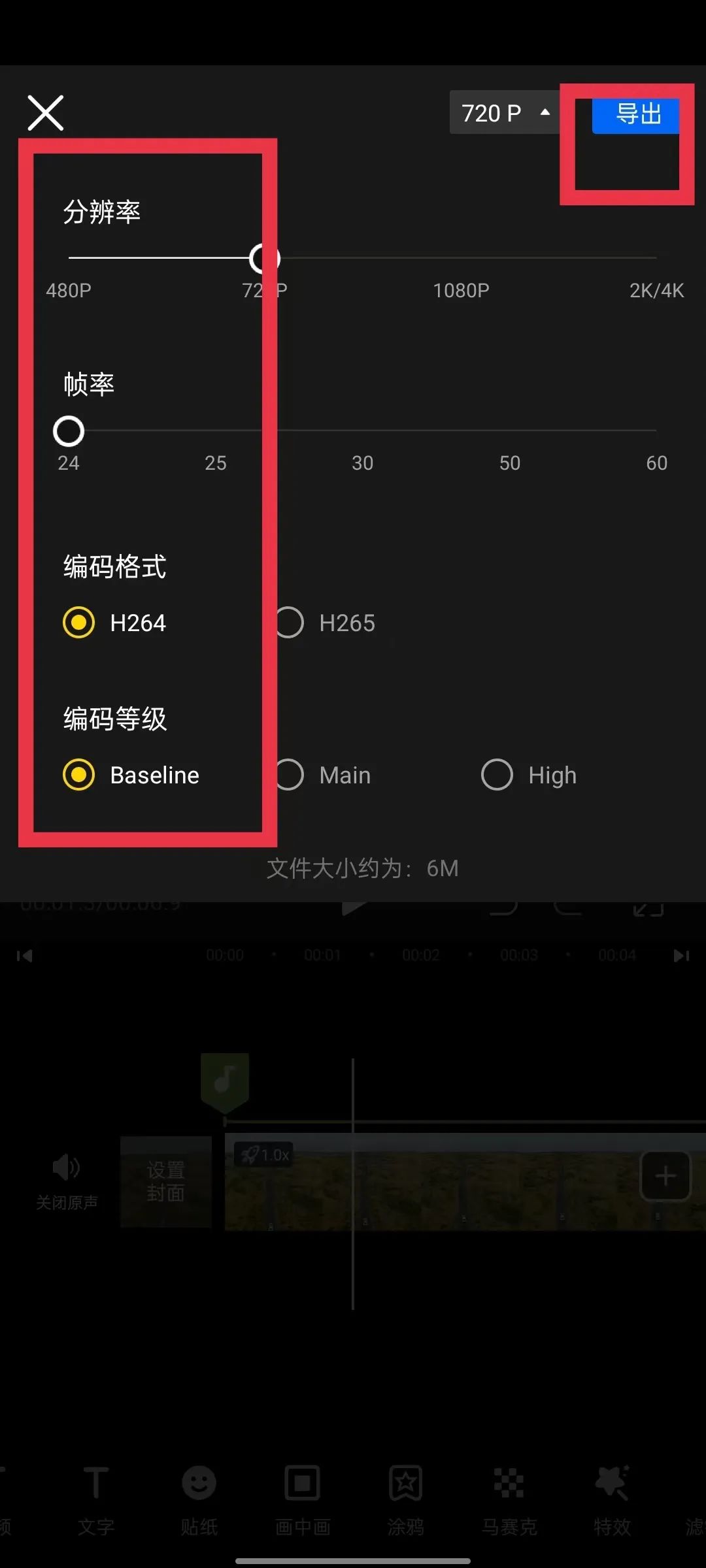
Task: Open the 特效 effects tool
Action: tap(613, 1496)
